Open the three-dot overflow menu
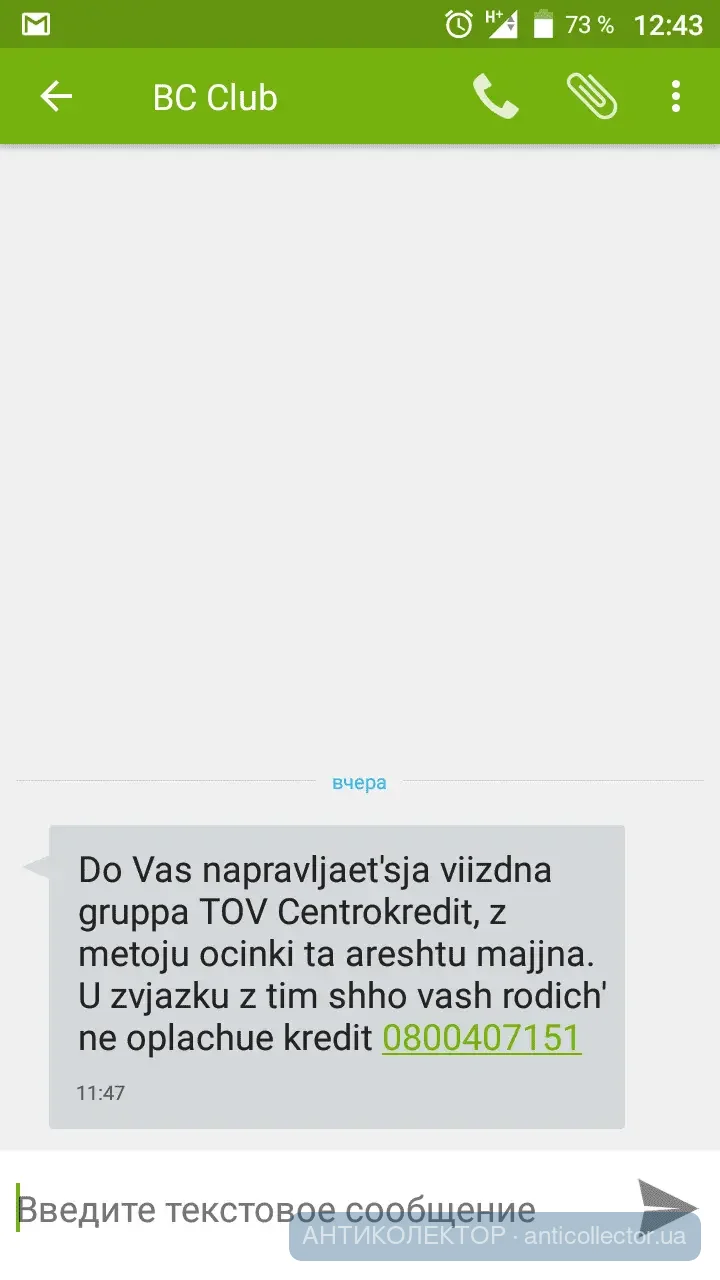Screen dimensions: 720x1280 676,96
